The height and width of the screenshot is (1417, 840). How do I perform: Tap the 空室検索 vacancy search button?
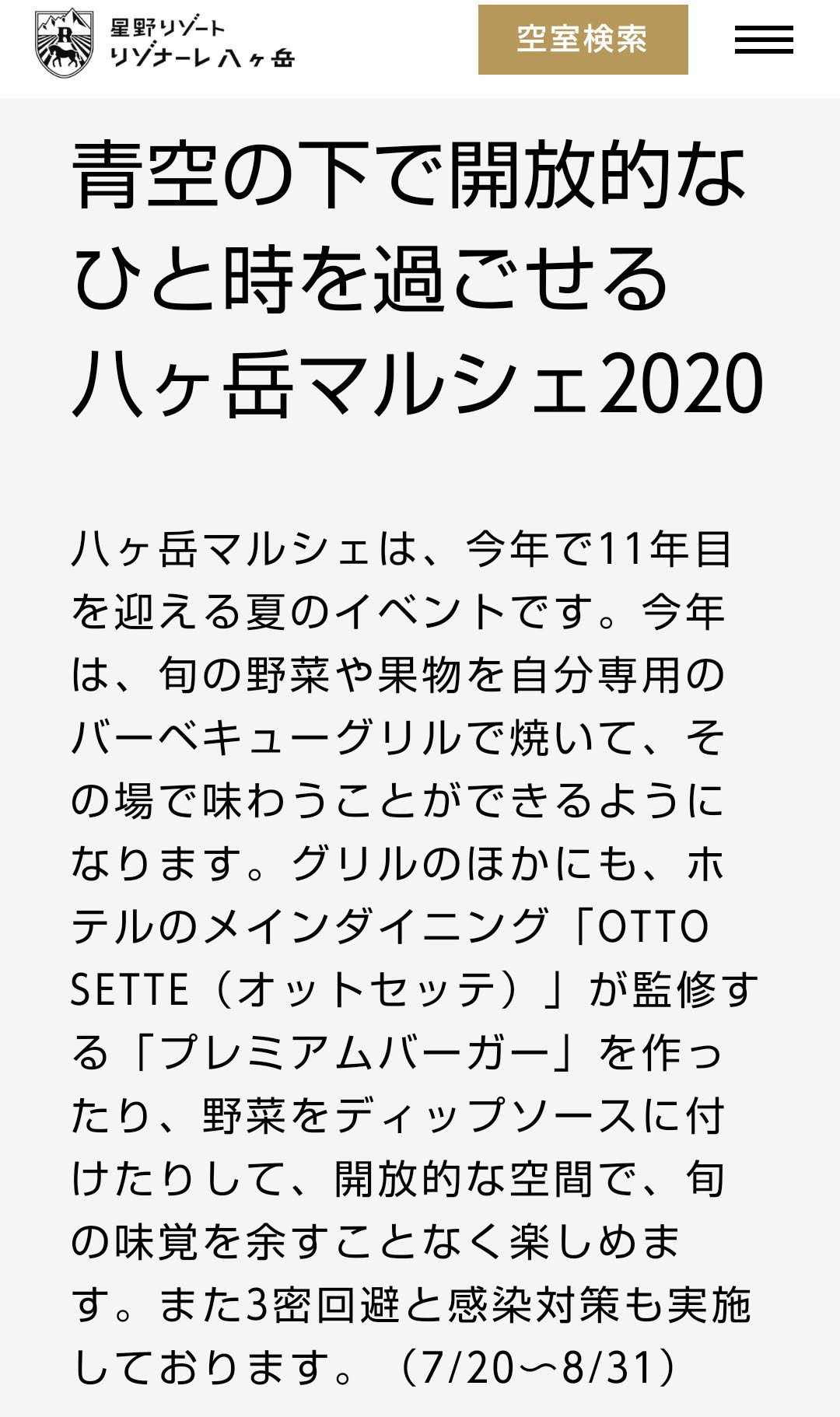coord(583,40)
